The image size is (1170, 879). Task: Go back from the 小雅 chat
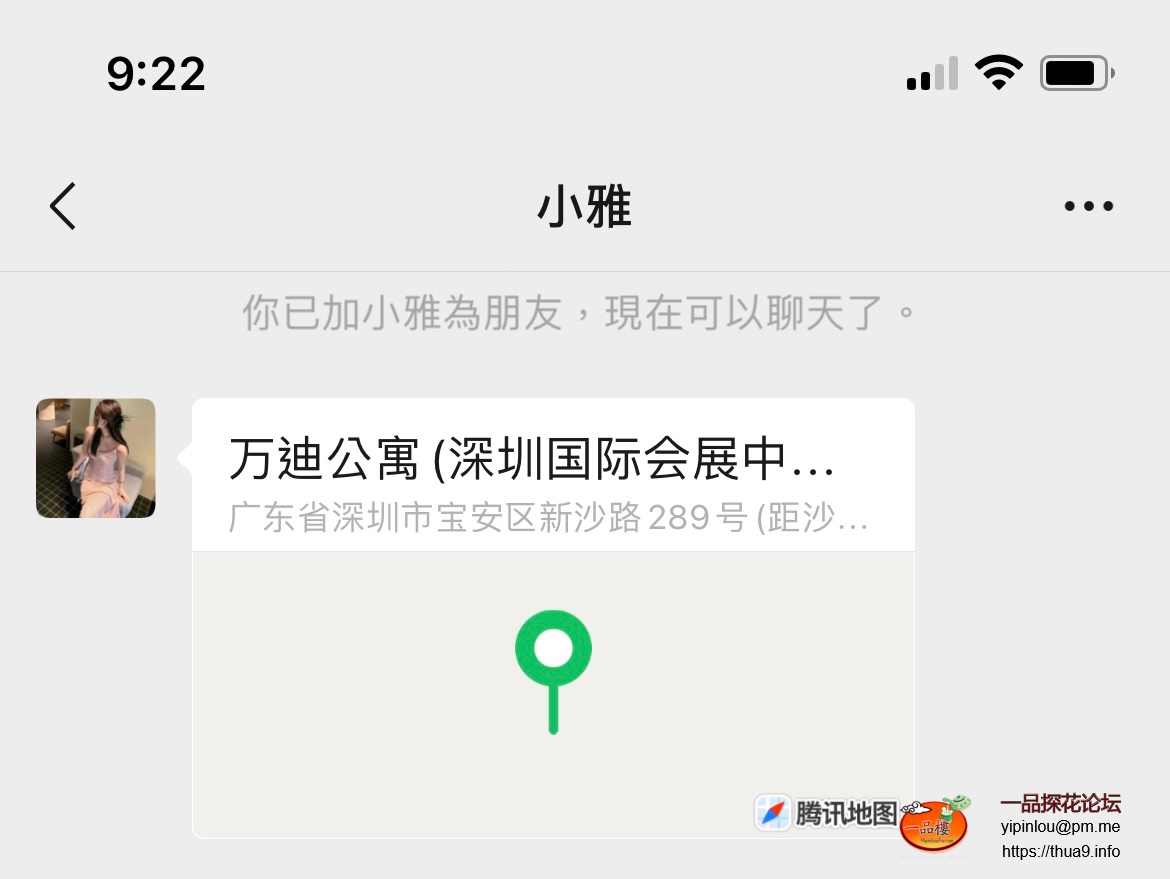63,207
